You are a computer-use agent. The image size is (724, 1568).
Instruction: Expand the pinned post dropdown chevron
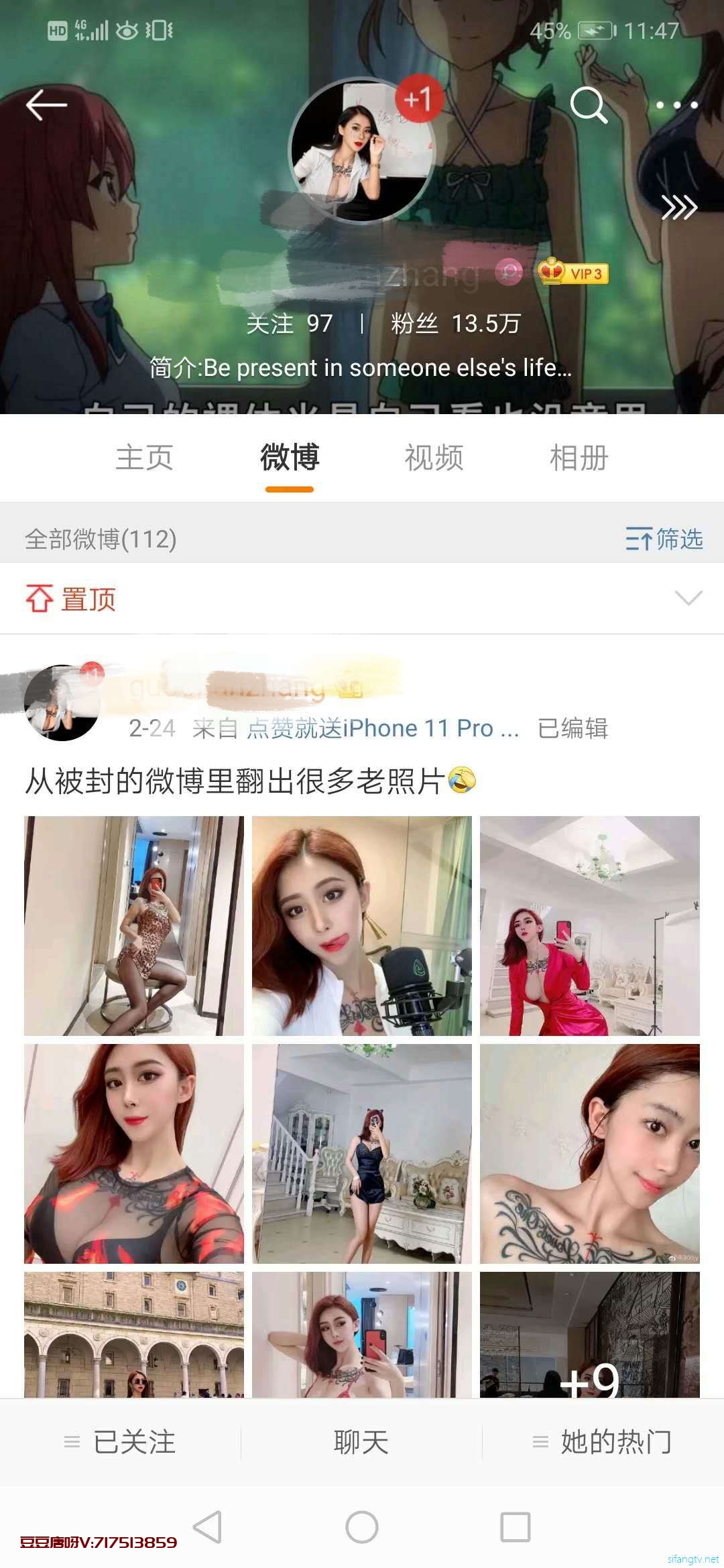(688, 598)
